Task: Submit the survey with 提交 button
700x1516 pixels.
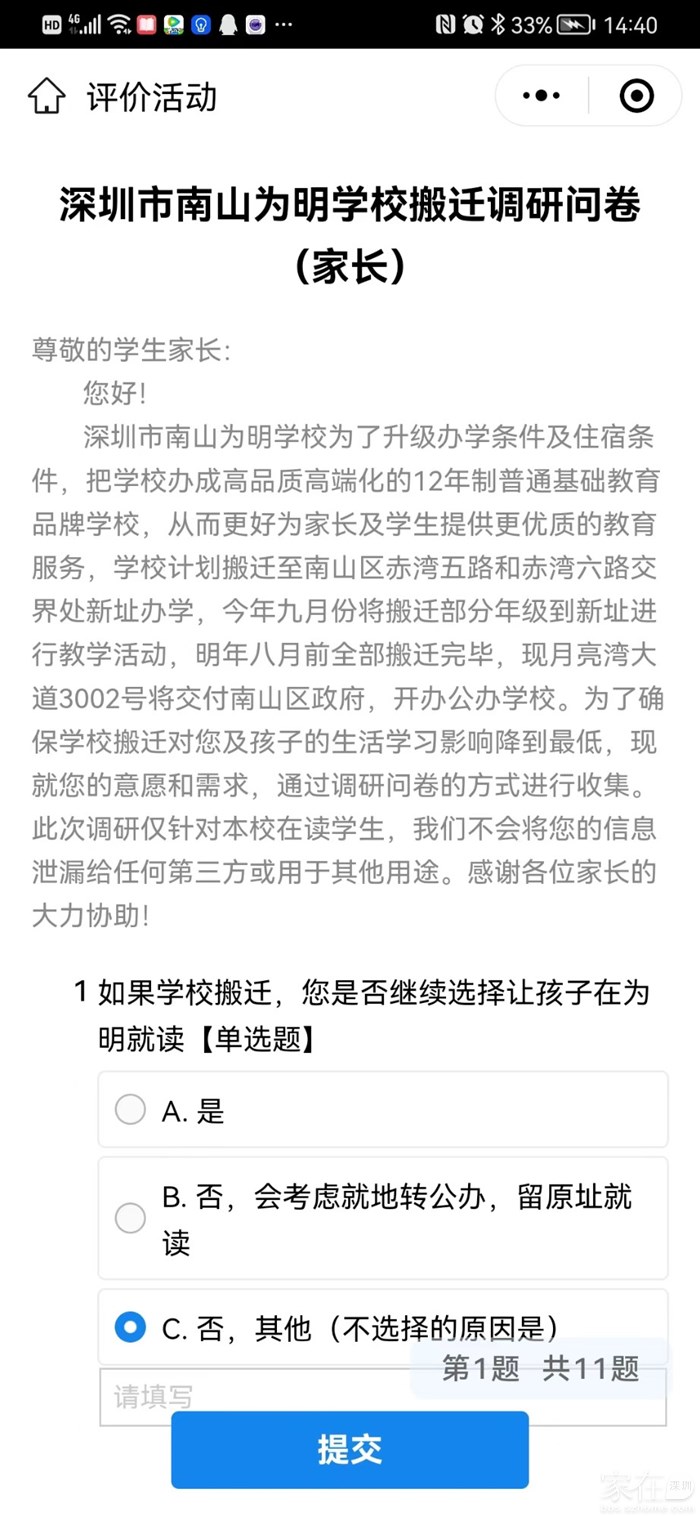Action: coord(349,1450)
